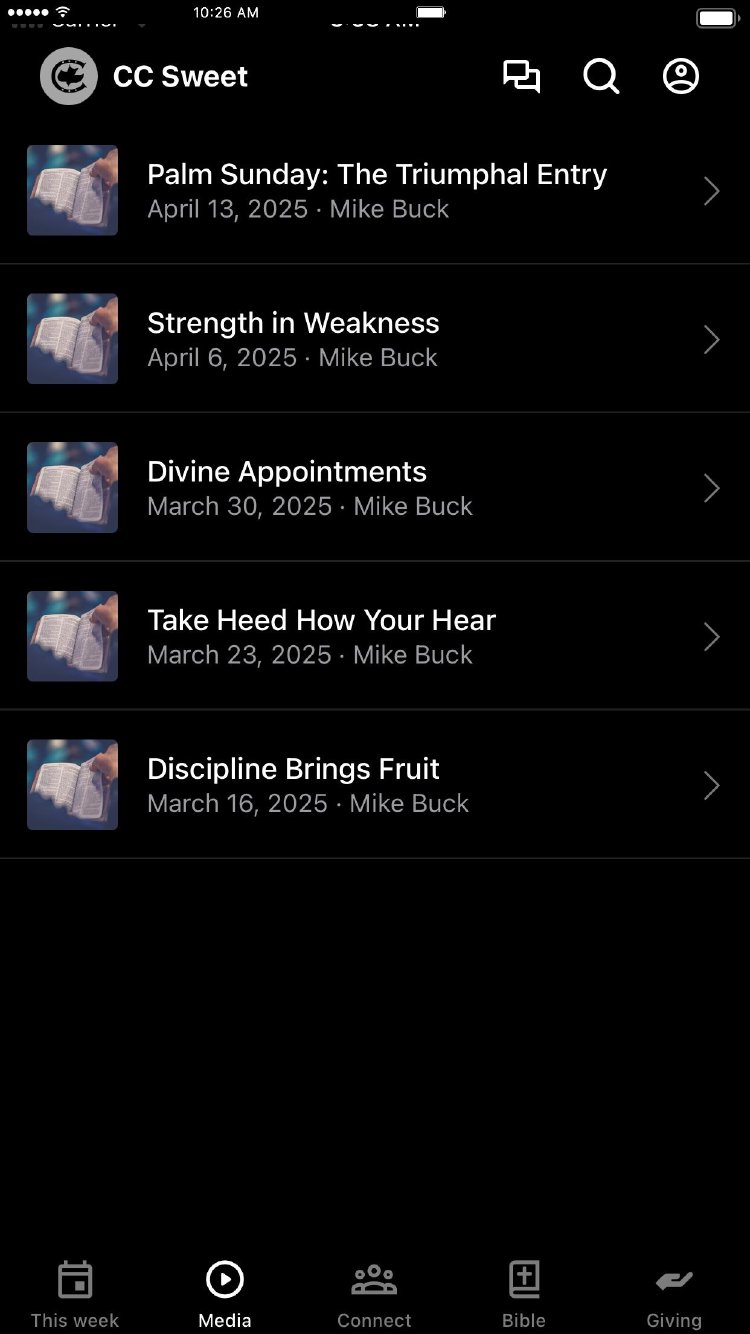Open Palm Sunday: The Triumphal Entry sermon

[x=375, y=190]
